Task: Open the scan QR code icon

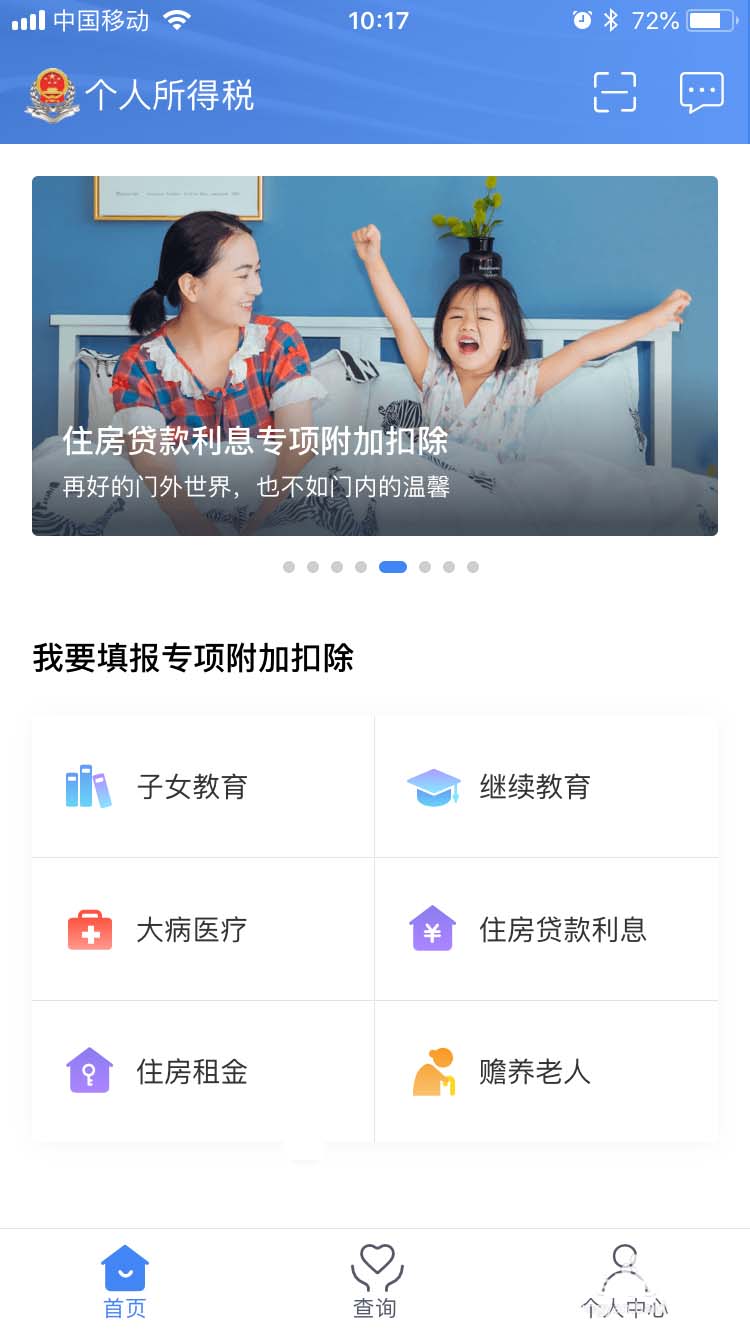Action: (614, 92)
